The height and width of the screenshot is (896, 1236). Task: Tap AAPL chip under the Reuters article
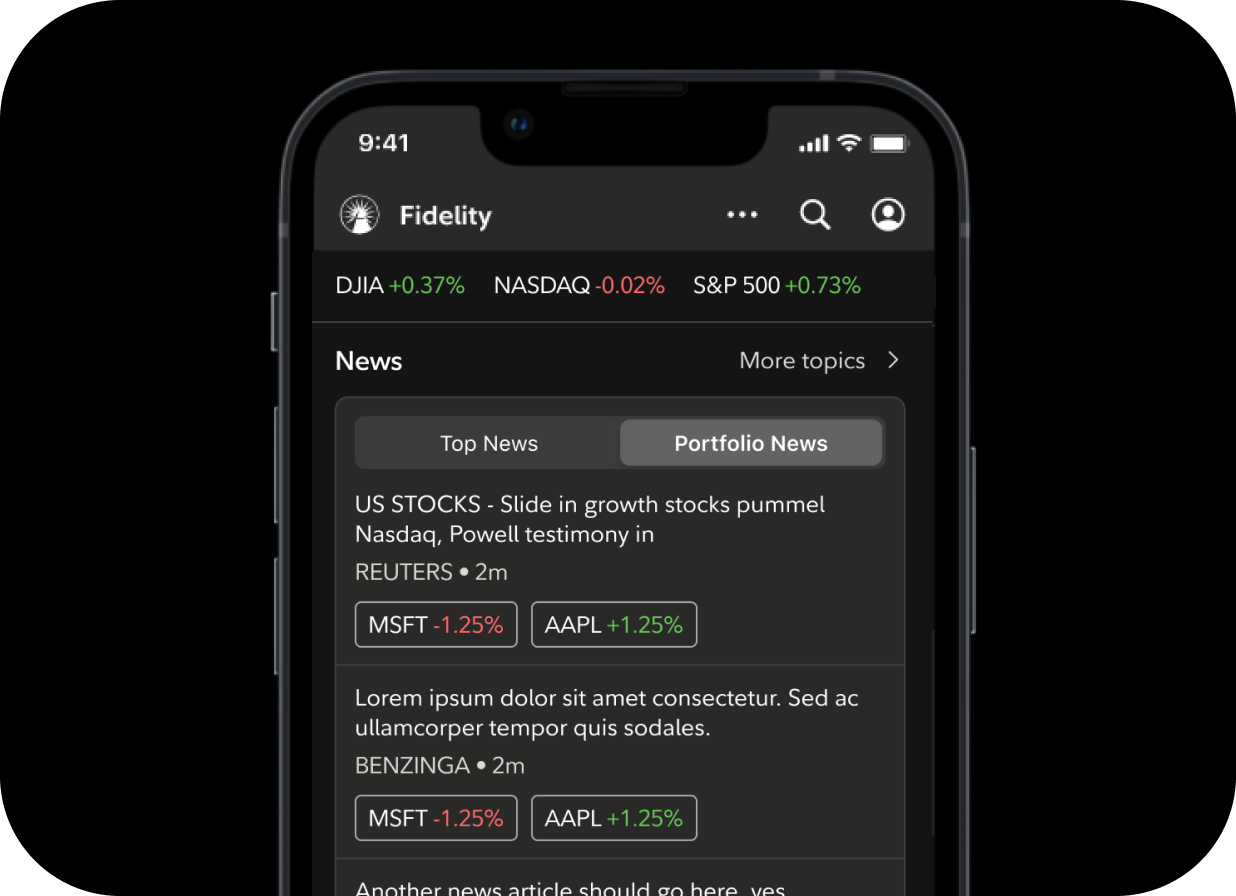coord(614,625)
